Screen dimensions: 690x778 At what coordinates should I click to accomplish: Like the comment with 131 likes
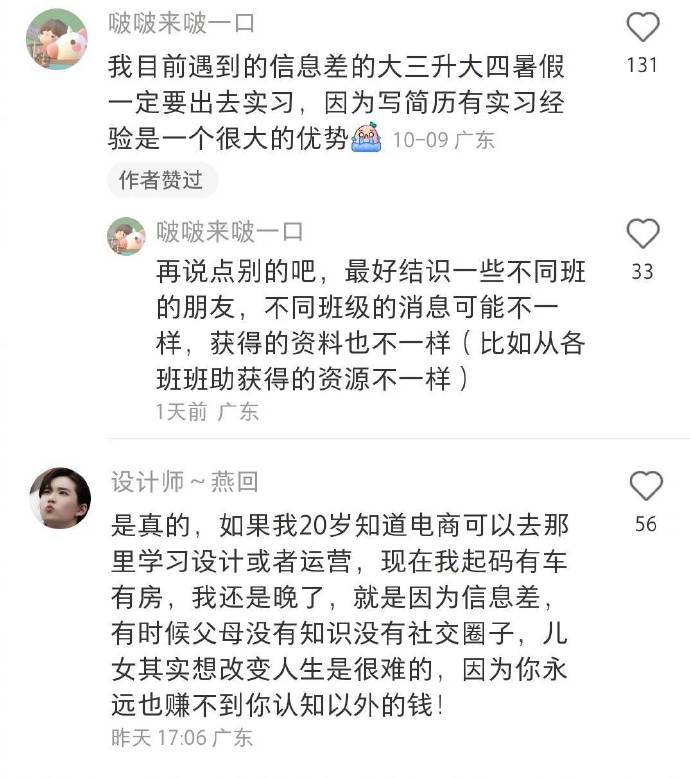coord(642,27)
